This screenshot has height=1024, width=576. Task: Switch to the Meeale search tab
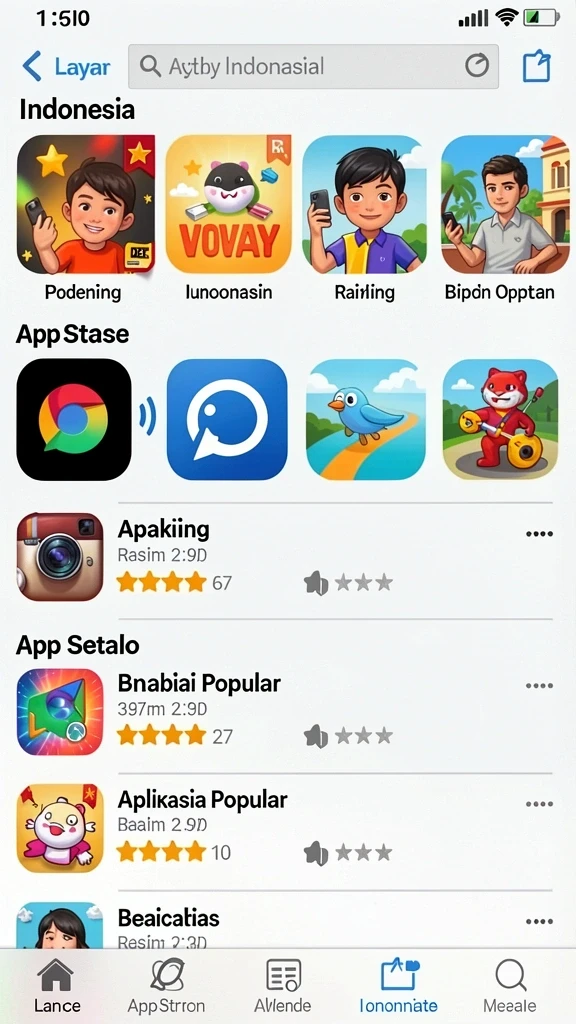click(510, 986)
